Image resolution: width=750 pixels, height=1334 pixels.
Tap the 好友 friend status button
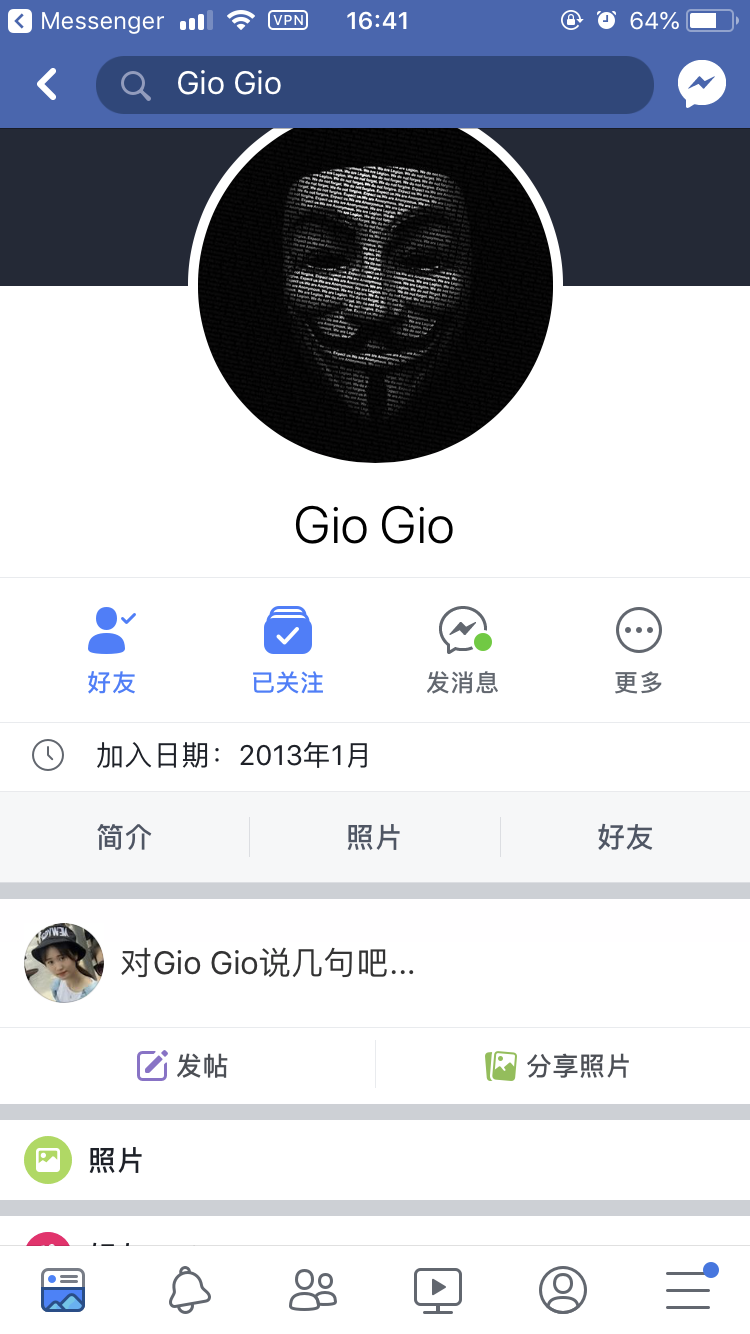(111, 650)
